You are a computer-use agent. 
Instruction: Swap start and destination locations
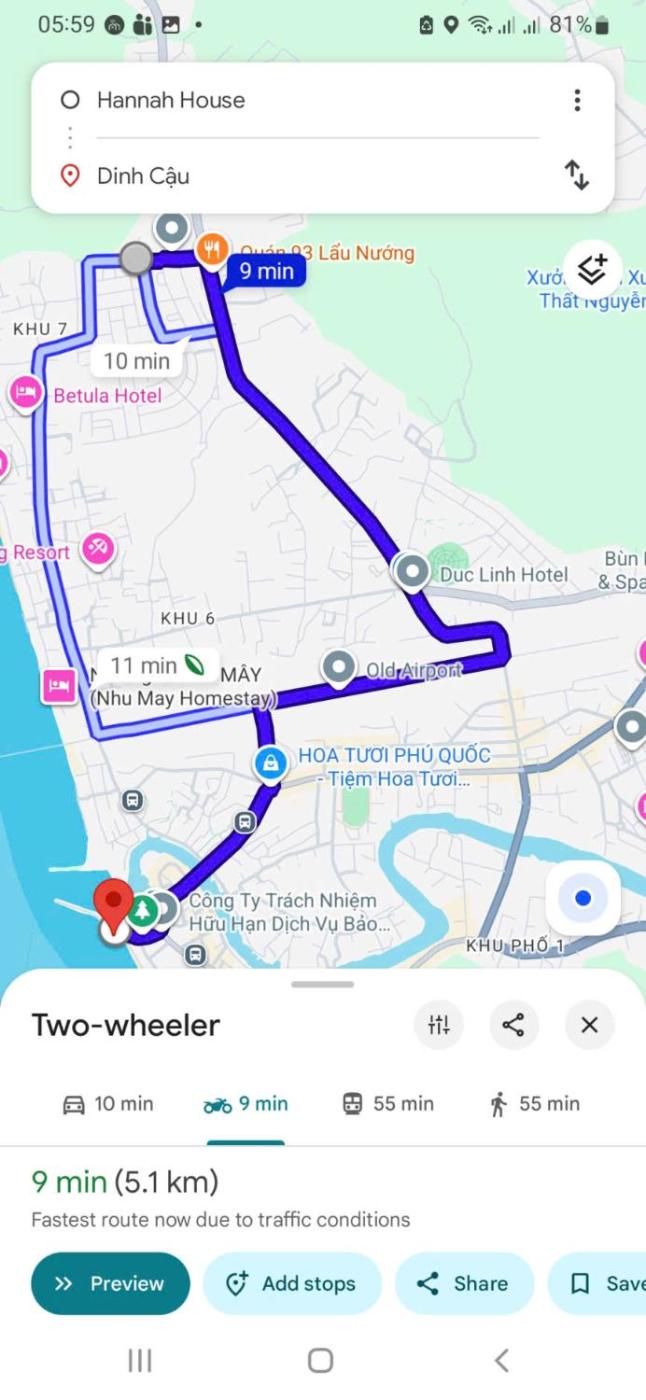point(577,175)
